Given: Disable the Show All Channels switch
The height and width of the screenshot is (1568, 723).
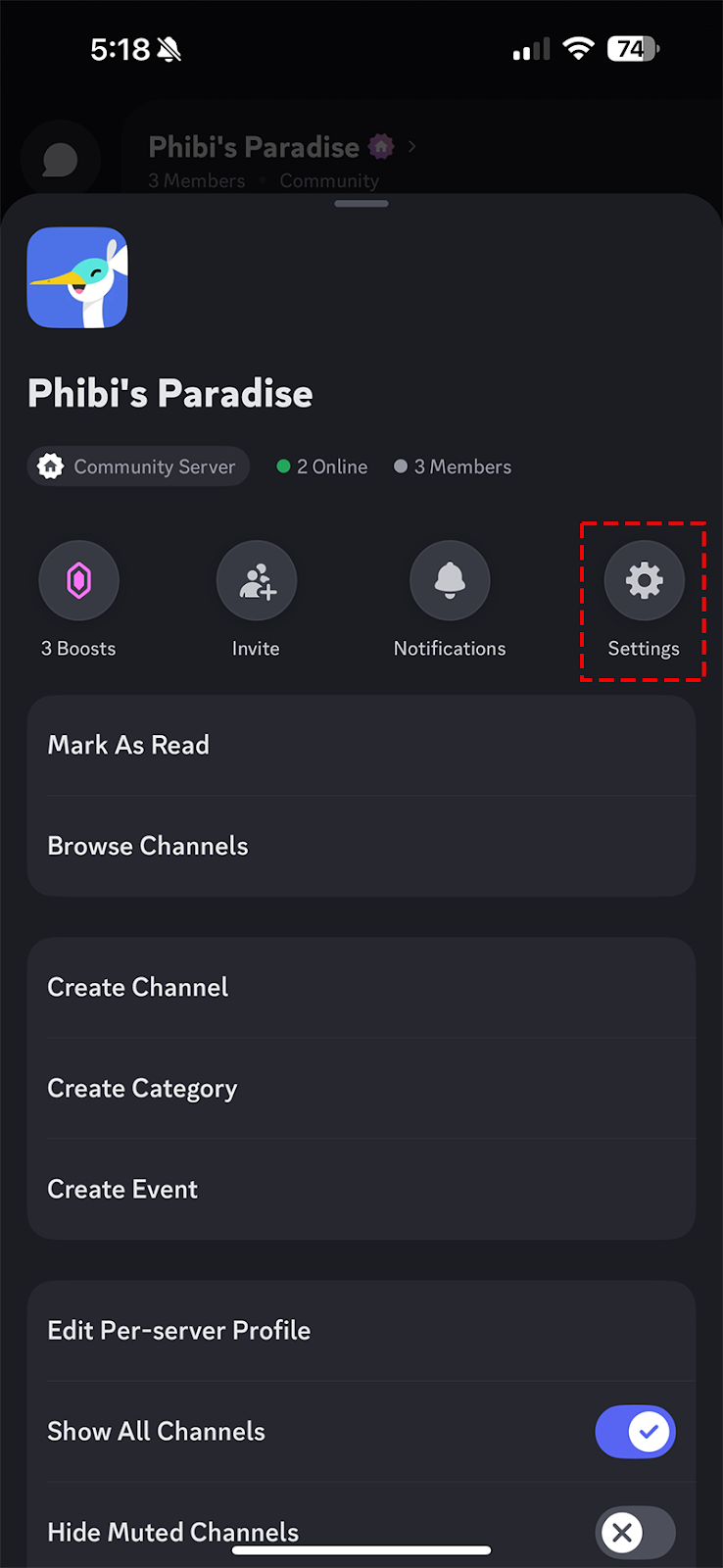Looking at the screenshot, I should (x=635, y=1432).
